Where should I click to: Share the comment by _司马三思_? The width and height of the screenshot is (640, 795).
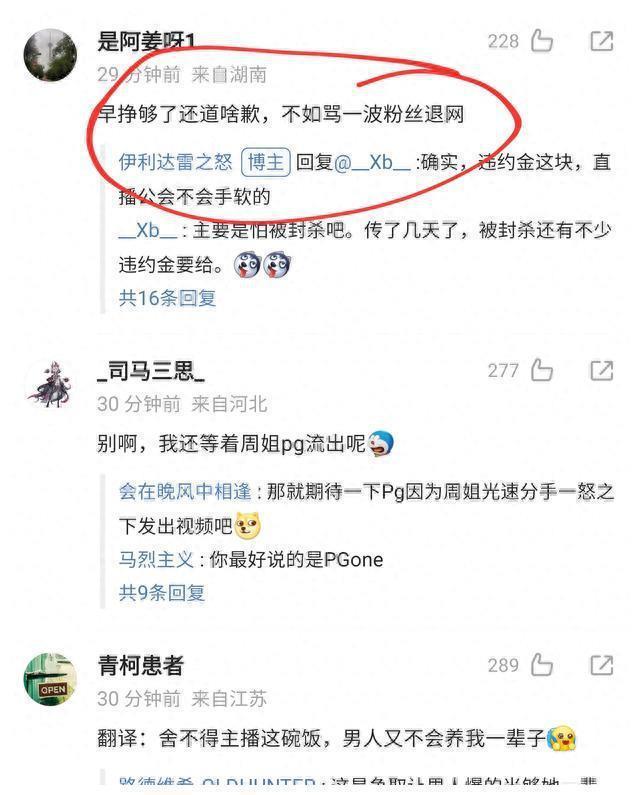(x=601, y=371)
